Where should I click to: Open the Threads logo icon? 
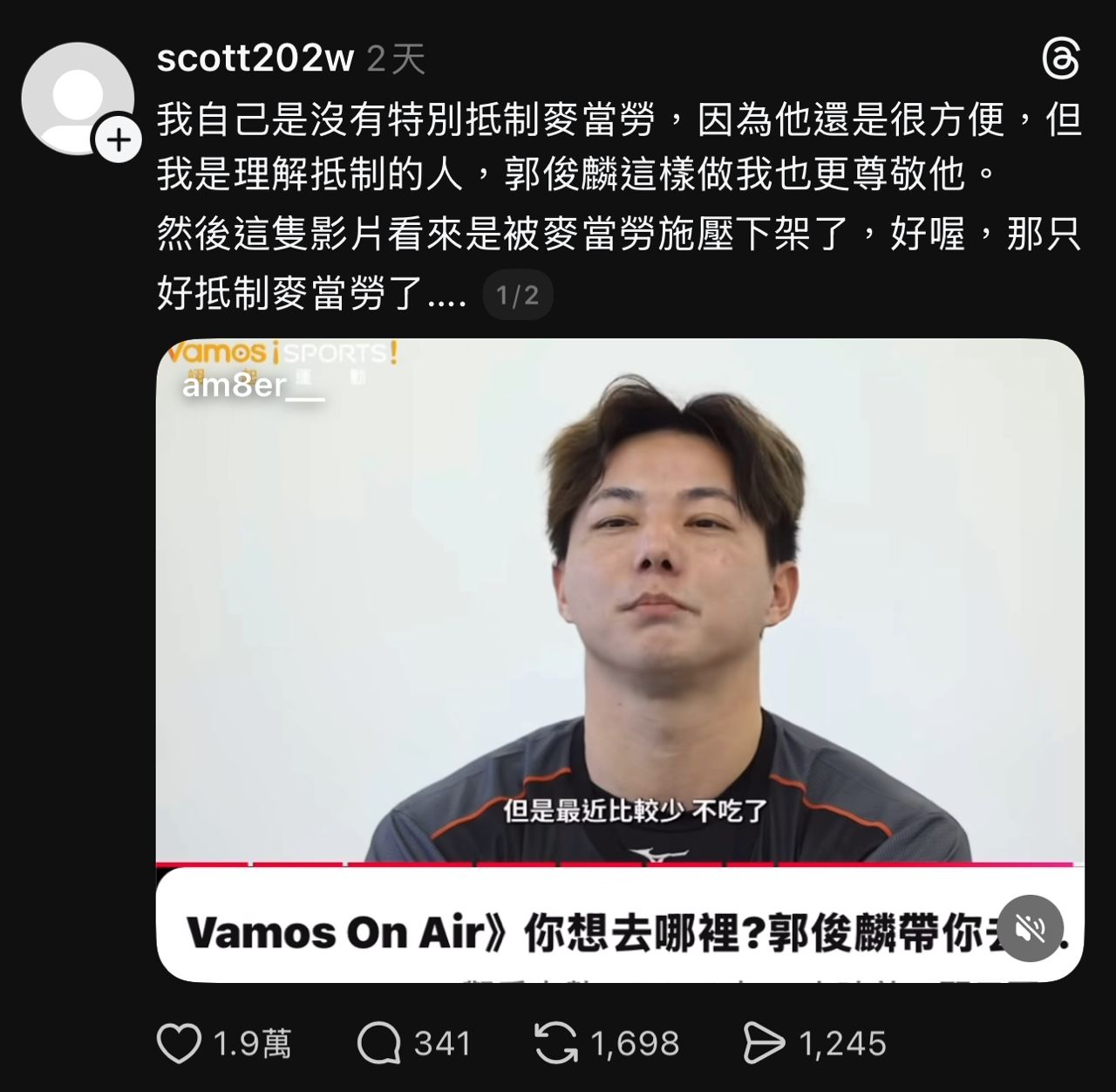coord(1061,59)
